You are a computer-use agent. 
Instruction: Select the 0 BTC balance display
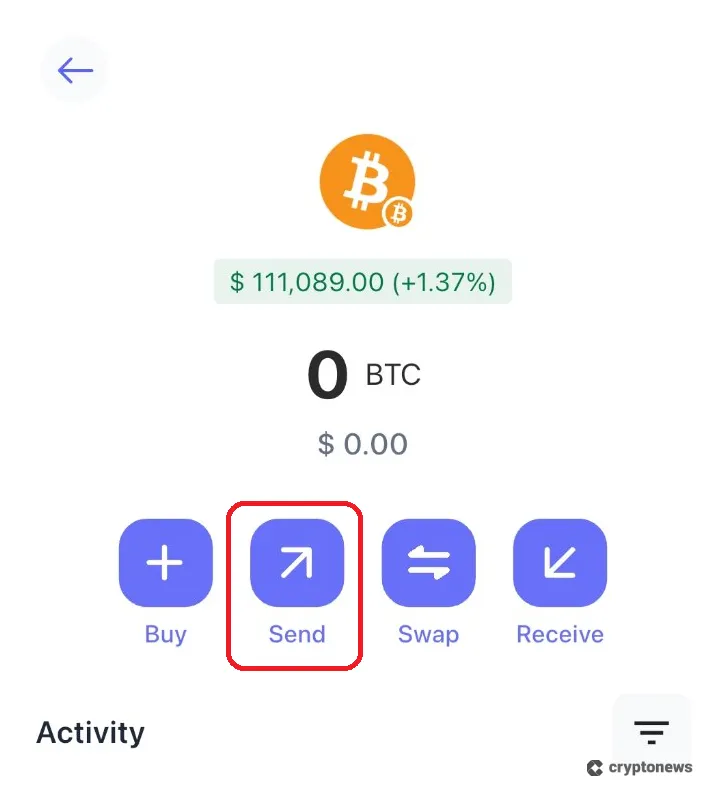tap(363, 373)
